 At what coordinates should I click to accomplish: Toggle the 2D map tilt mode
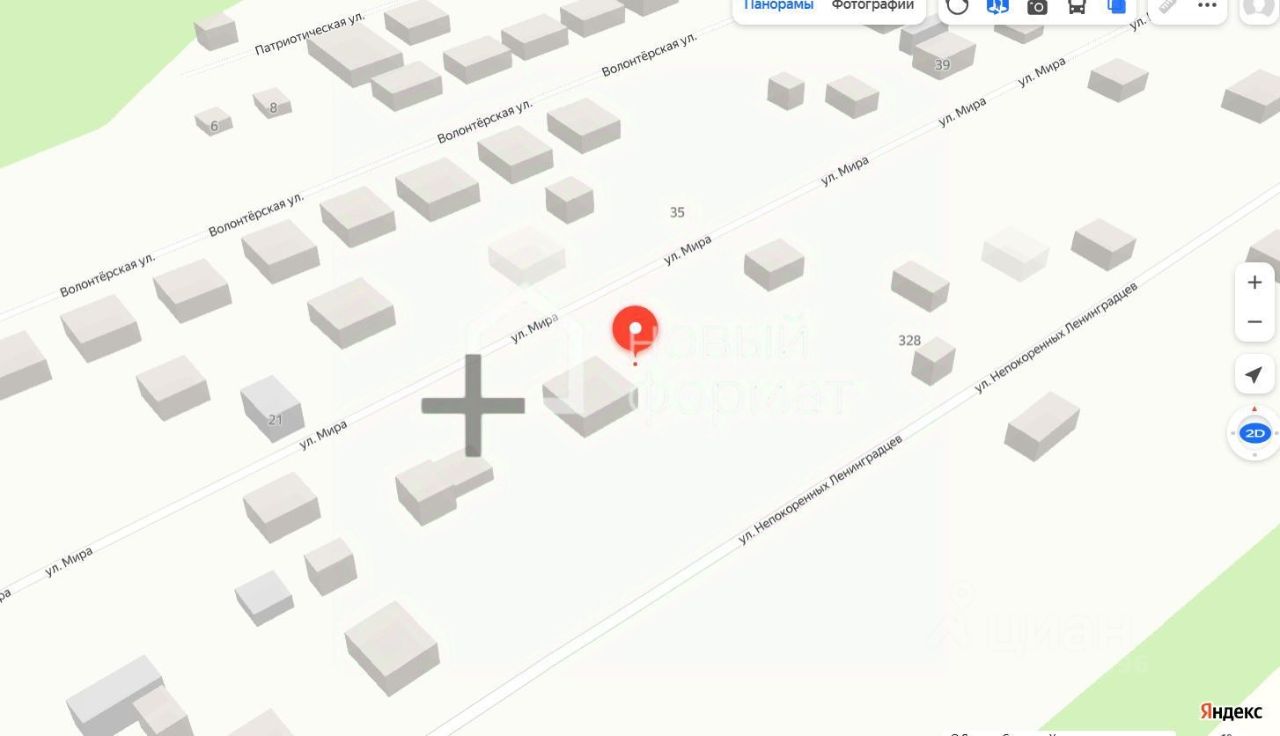click(x=1254, y=434)
